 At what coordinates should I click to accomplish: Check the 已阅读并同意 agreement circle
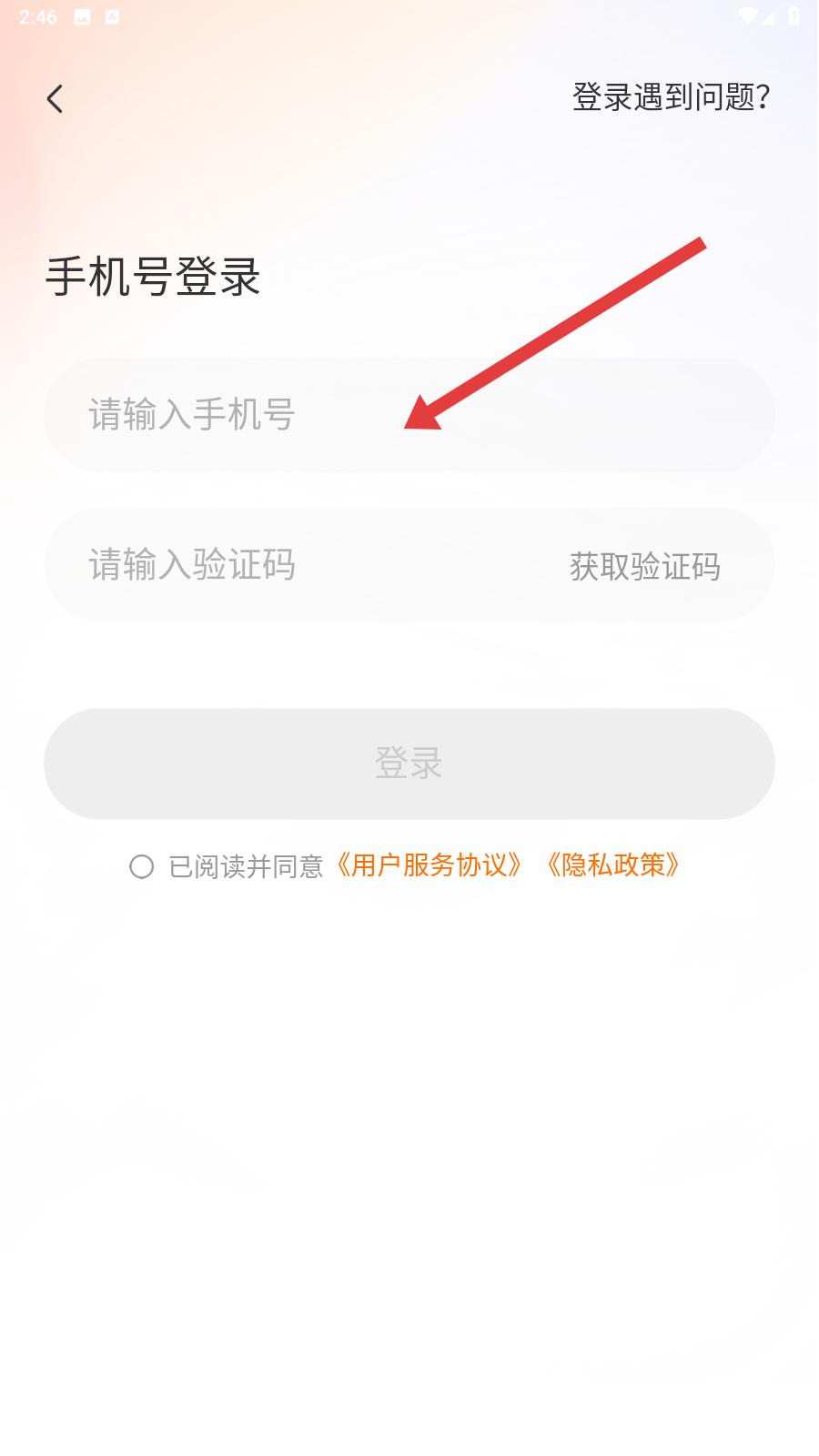pyautogui.click(x=141, y=866)
